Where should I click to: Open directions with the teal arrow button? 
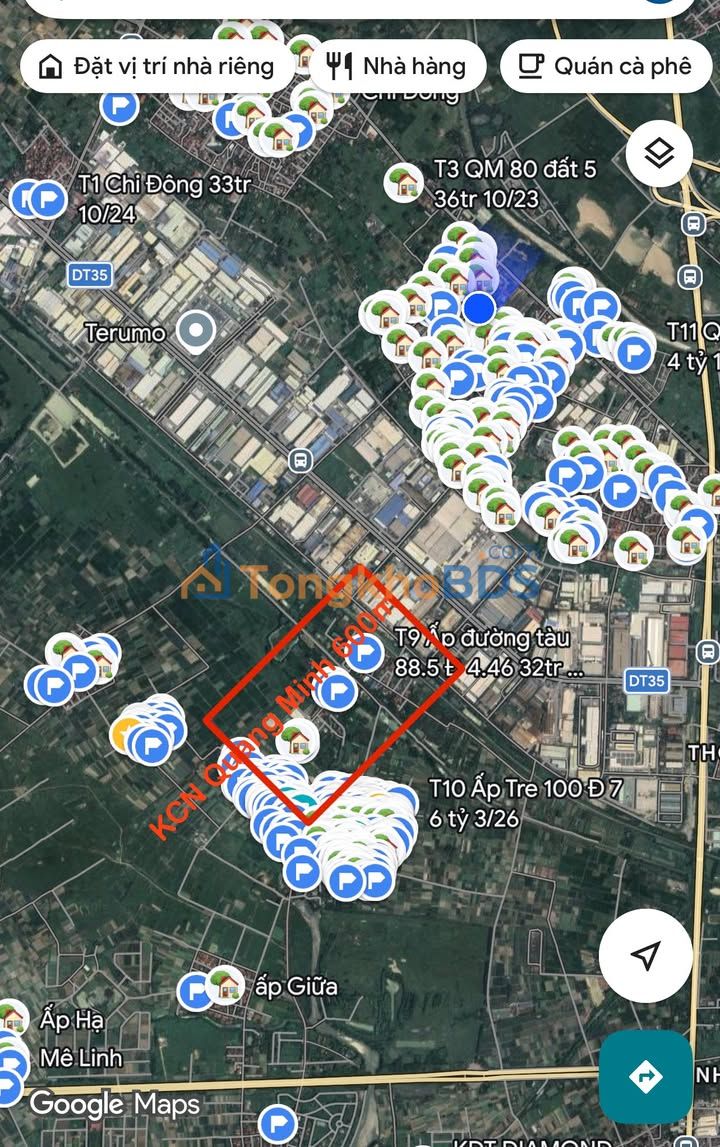[x=646, y=1077]
